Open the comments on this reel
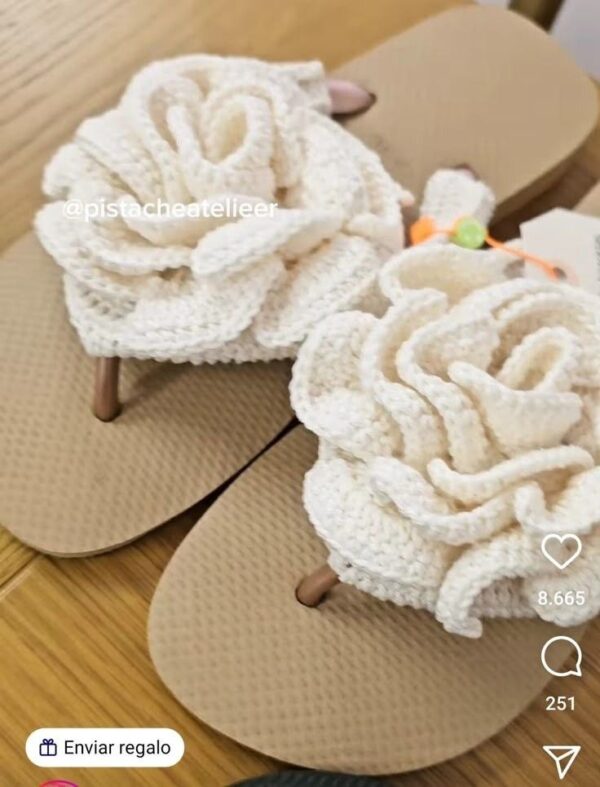The width and height of the screenshot is (600, 787). coord(561,657)
